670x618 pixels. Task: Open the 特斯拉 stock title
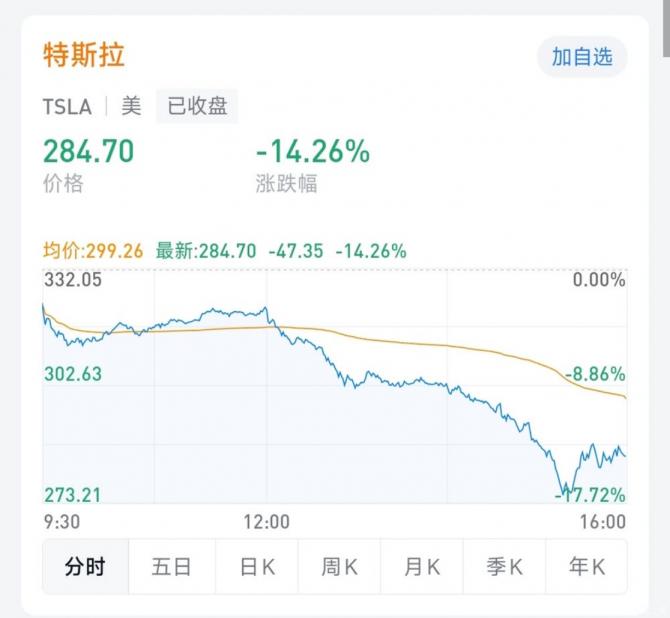click(x=84, y=55)
